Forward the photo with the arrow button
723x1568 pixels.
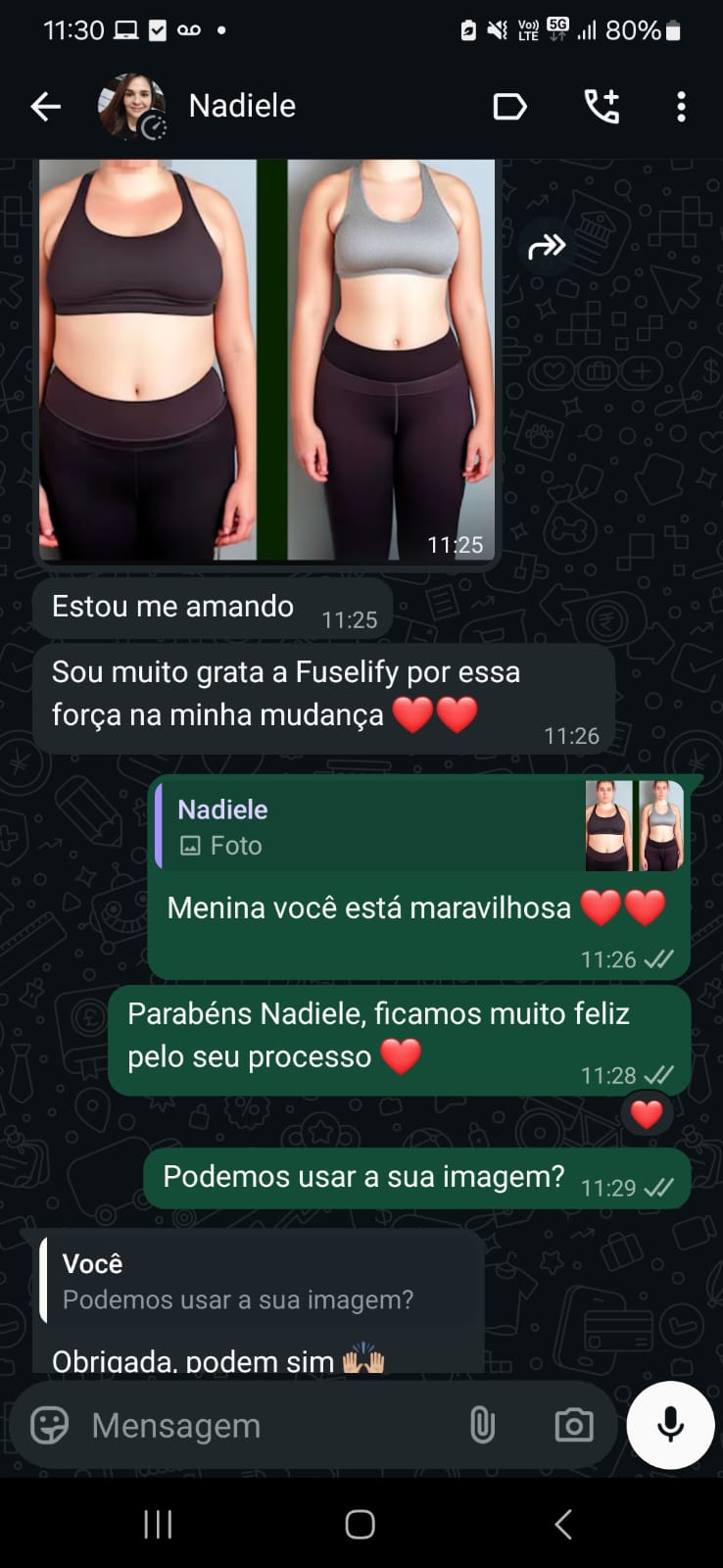[547, 246]
